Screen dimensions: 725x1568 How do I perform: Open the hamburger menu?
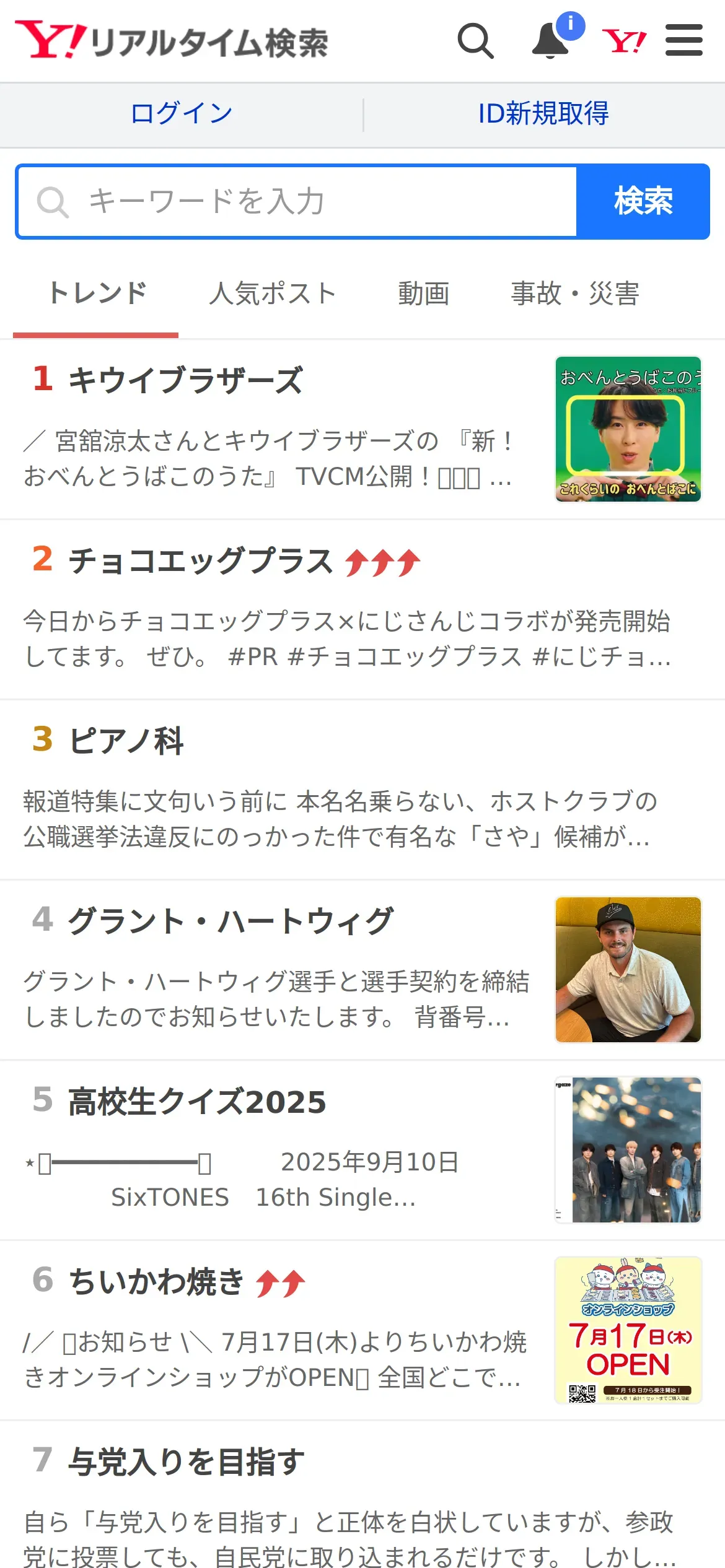[x=683, y=41]
